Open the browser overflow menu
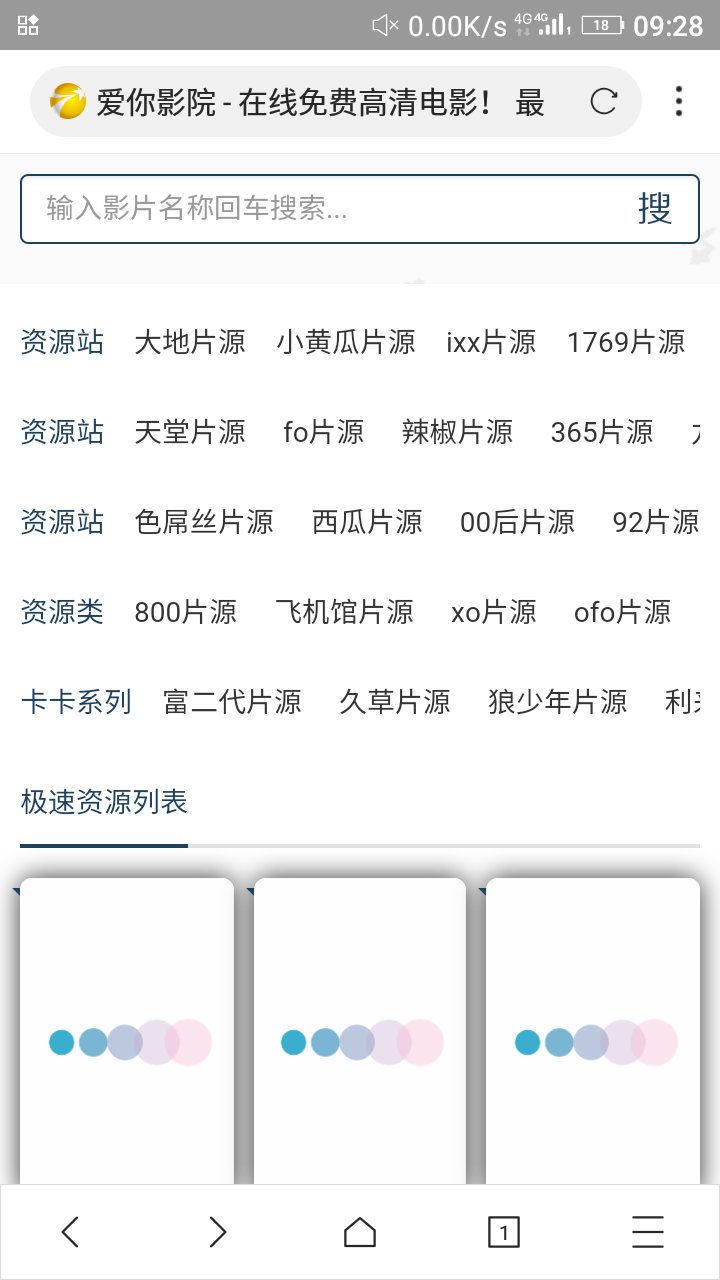 (679, 102)
